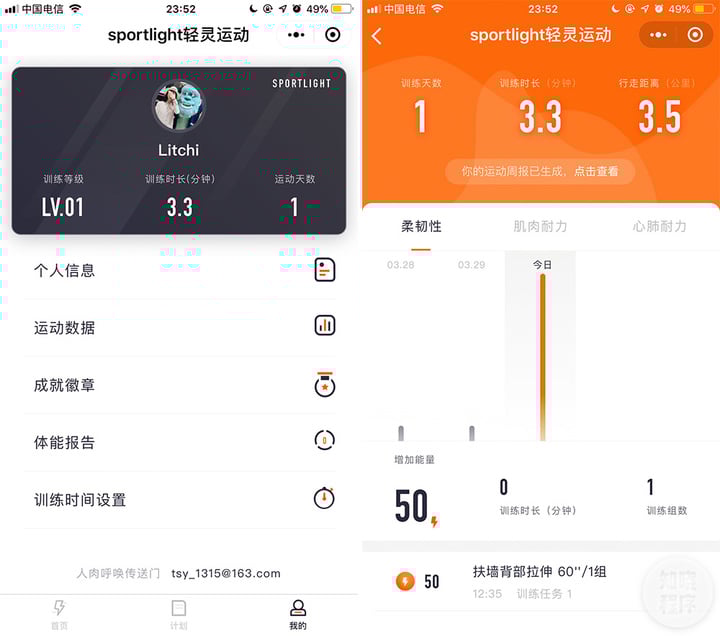Open 运动数据 exercise data row

pos(180,327)
